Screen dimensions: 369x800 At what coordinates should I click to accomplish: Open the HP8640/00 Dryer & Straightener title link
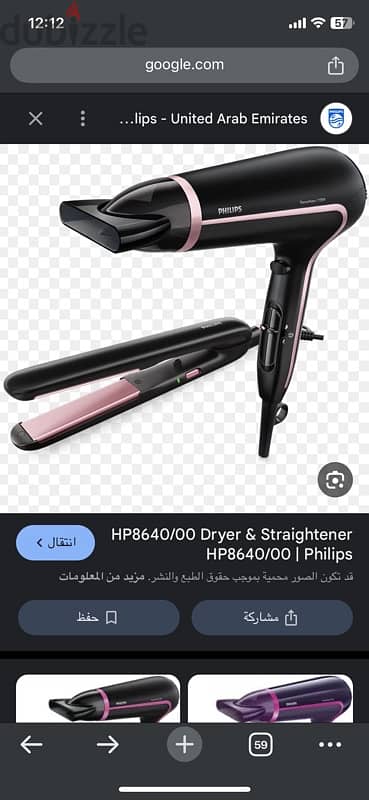[x=231, y=544]
